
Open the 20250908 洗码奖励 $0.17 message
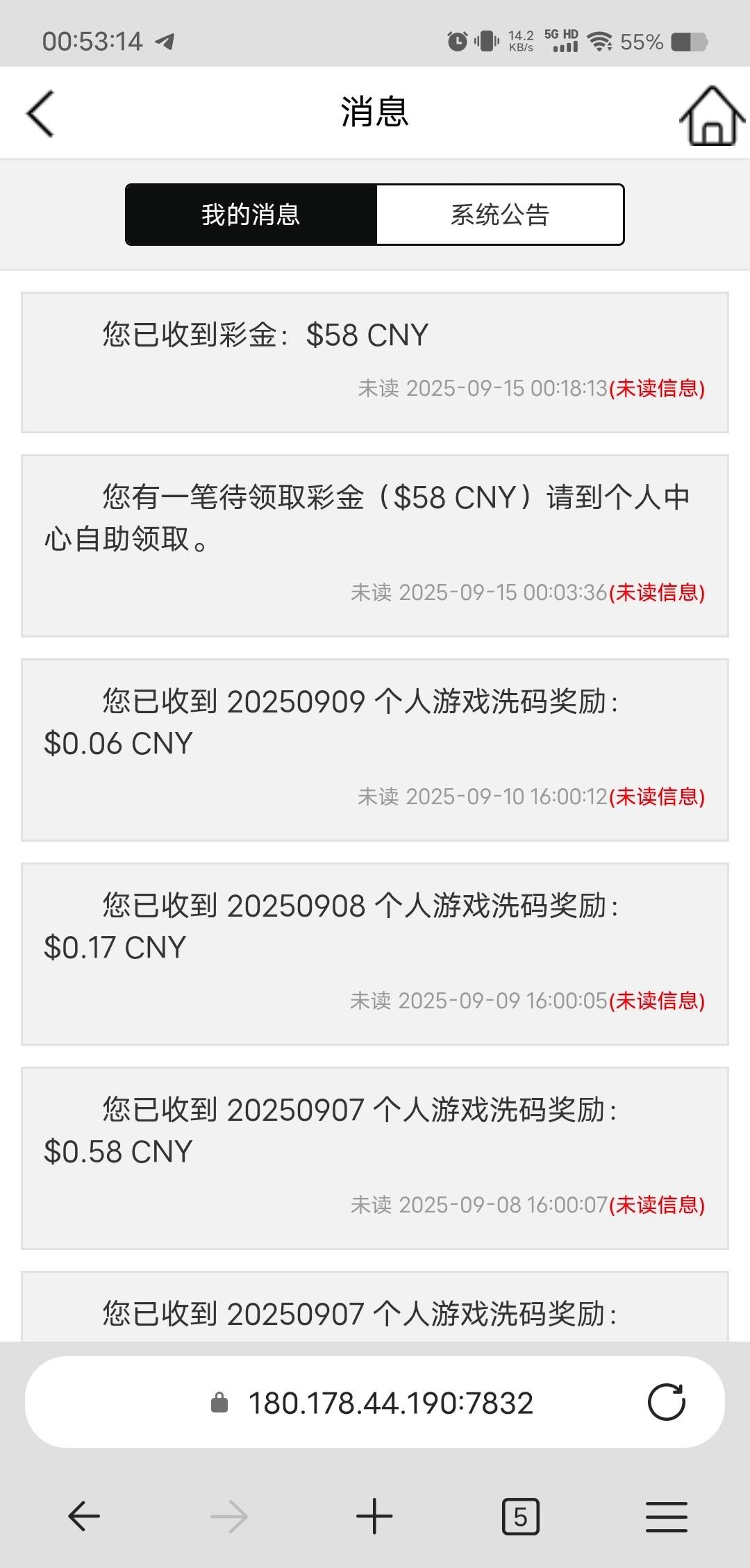[x=375, y=944]
